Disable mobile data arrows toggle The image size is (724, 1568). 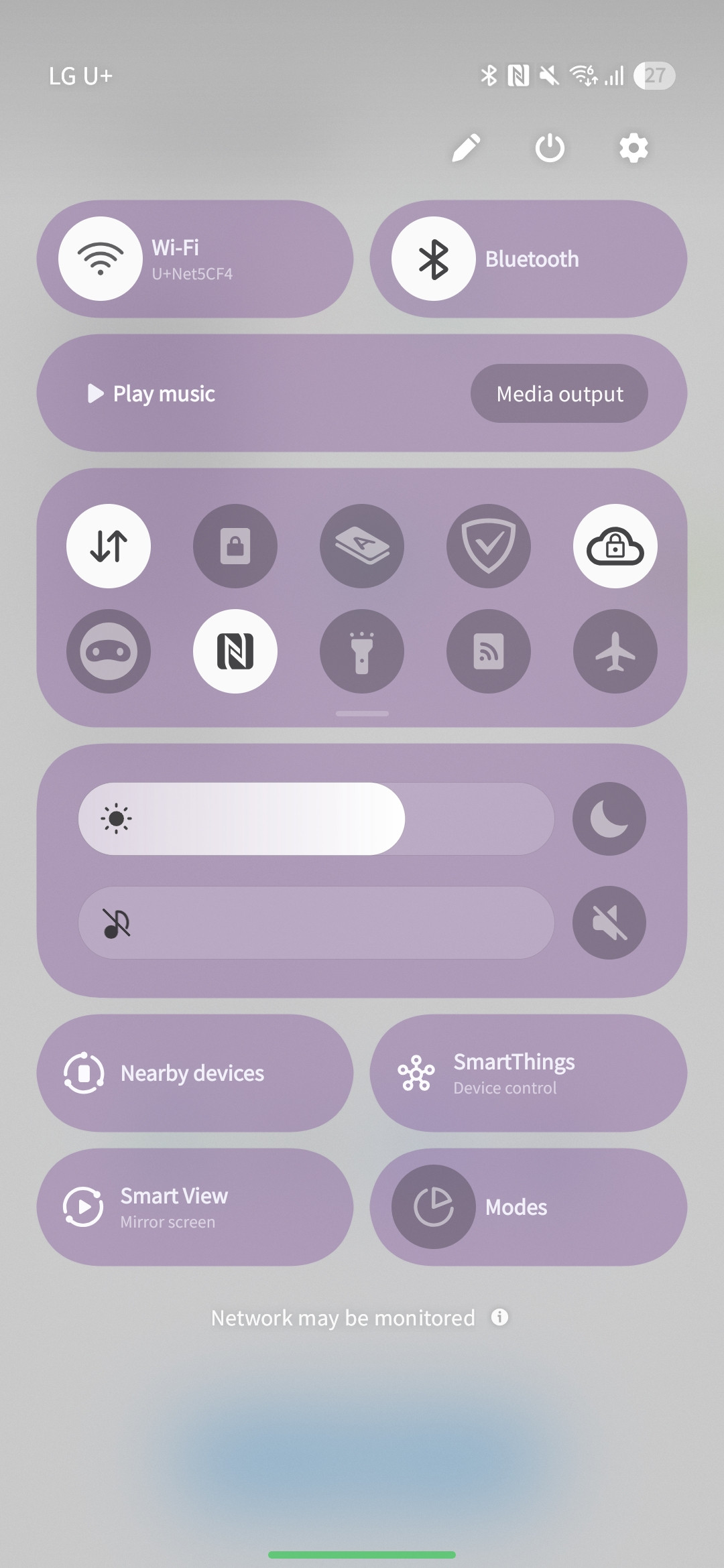click(x=109, y=546)
